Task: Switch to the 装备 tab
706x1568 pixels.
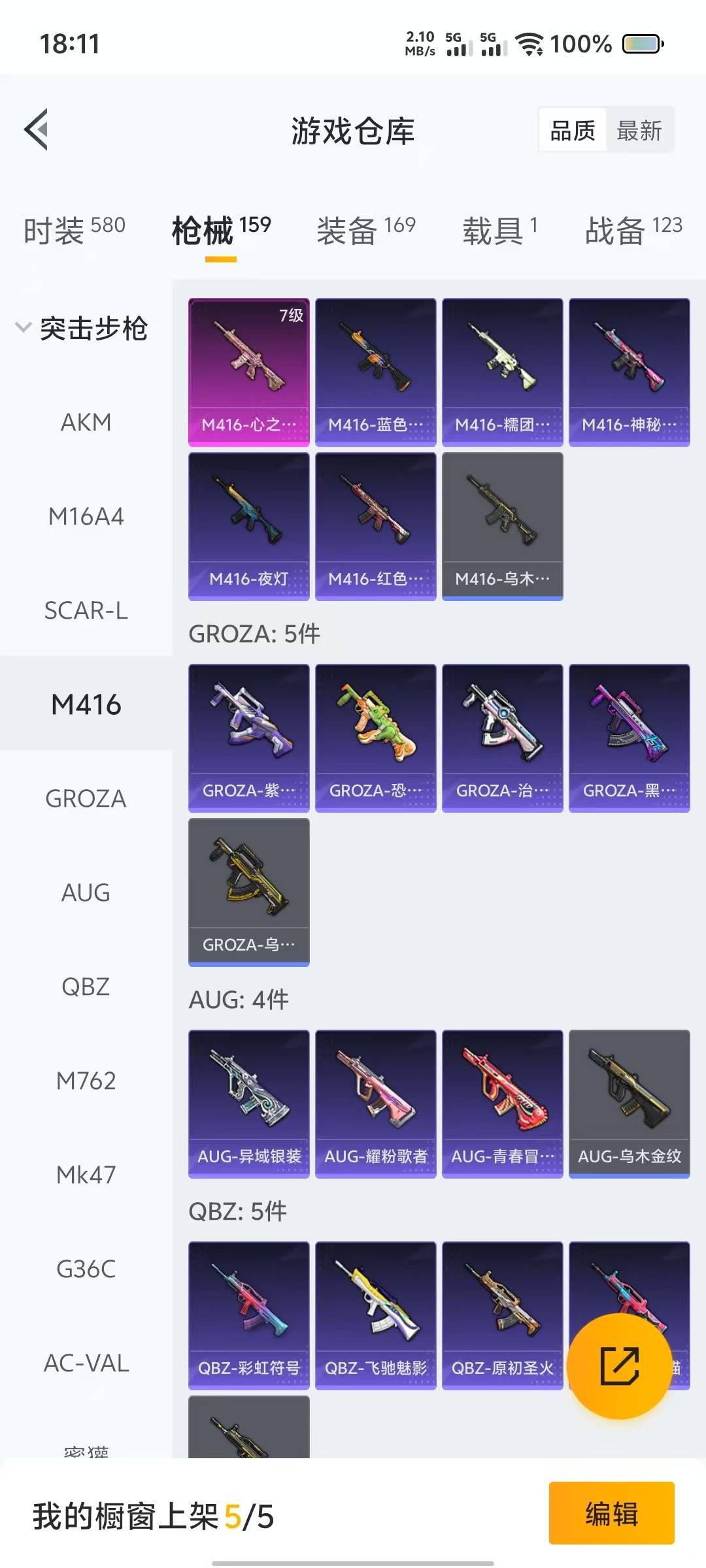Action: coord(365,230)
